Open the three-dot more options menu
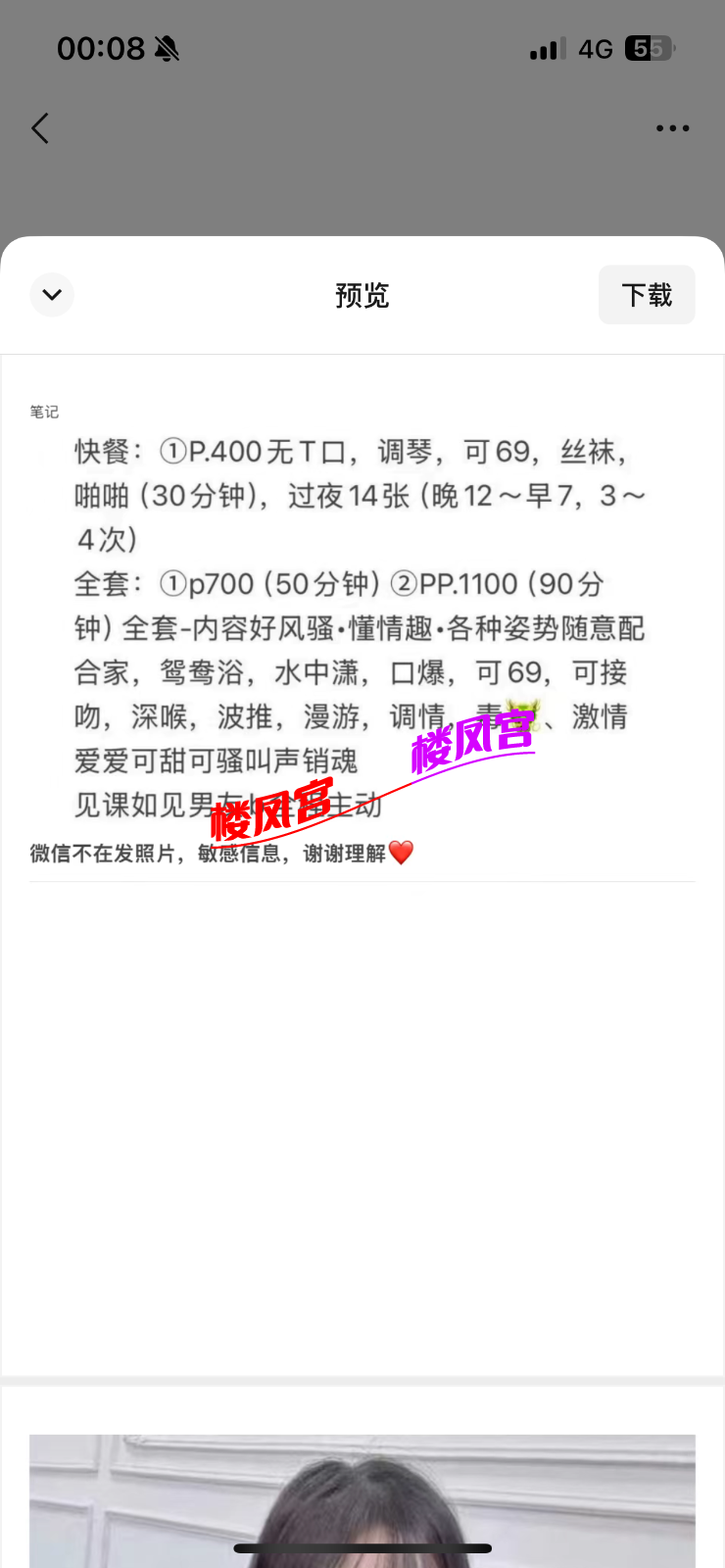Image resolution: width=725 pixels, height=1568 pixels. pyautogui.click(x=672, y=128)
